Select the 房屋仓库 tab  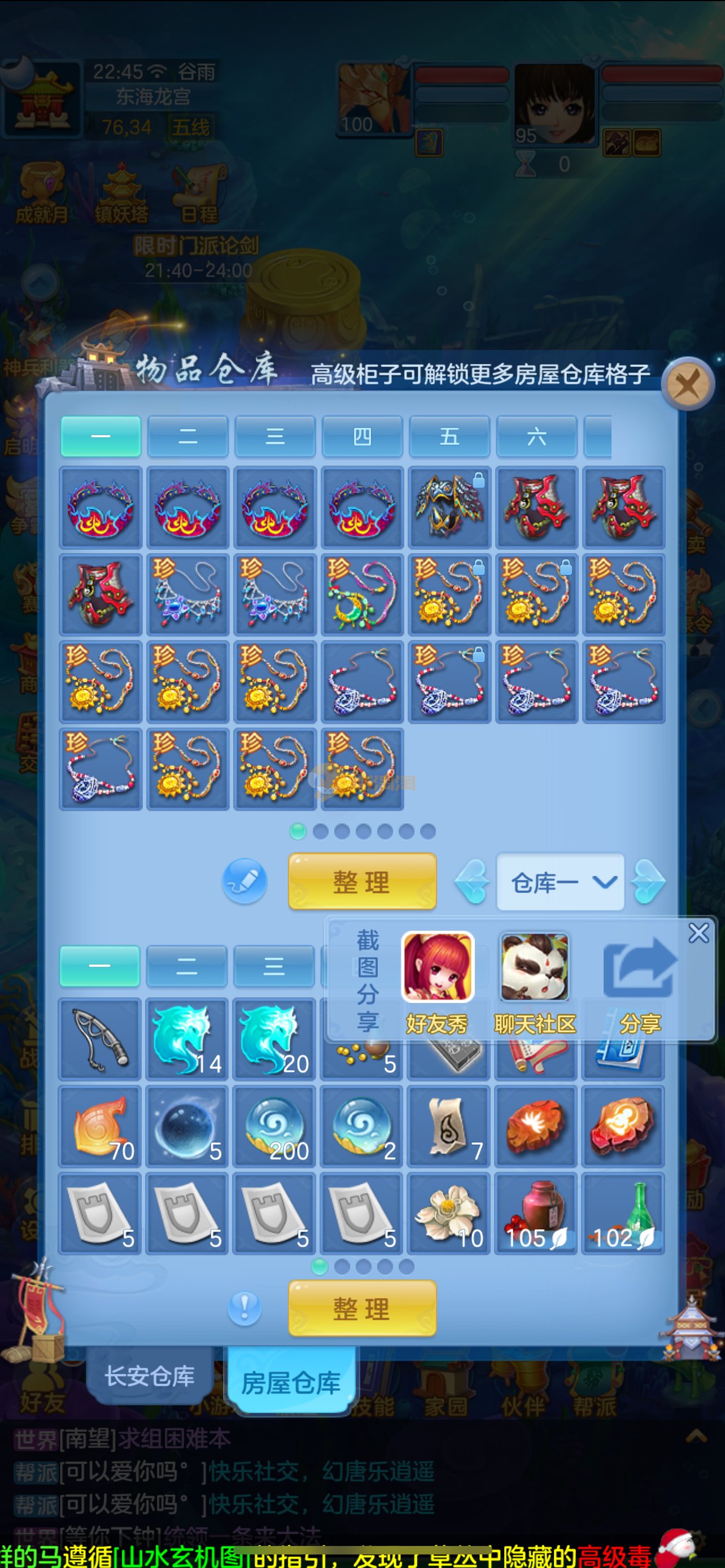(291, 1383)
